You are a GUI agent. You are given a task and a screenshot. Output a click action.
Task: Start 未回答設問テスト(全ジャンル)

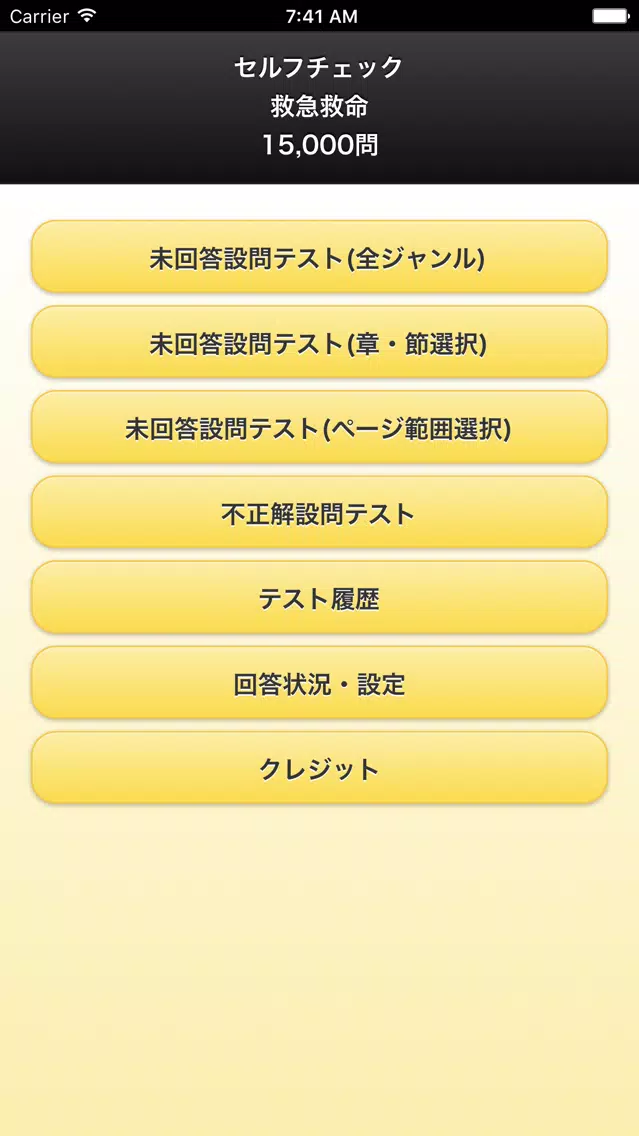point(319,256)
